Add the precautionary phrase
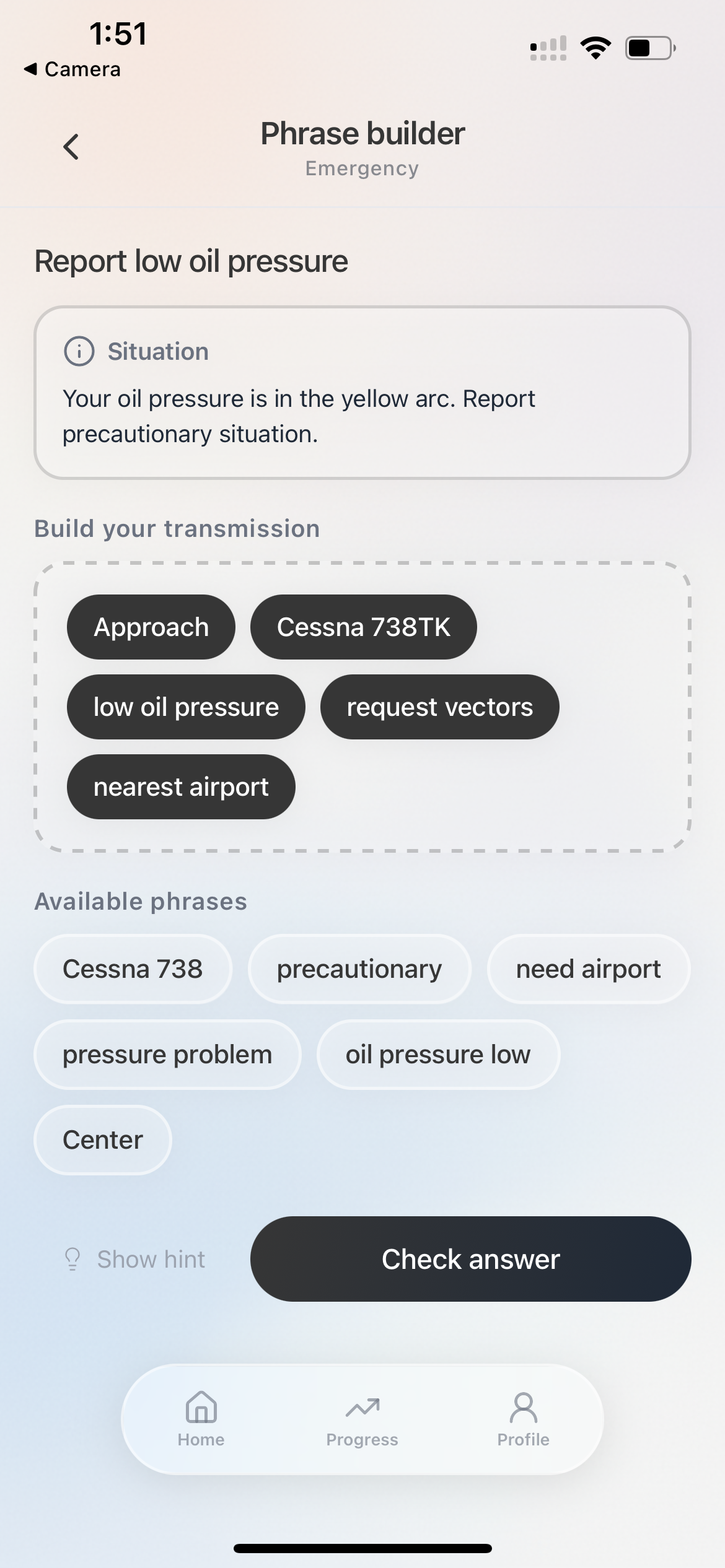The image size is (725, 1568). tap(359, 968)
